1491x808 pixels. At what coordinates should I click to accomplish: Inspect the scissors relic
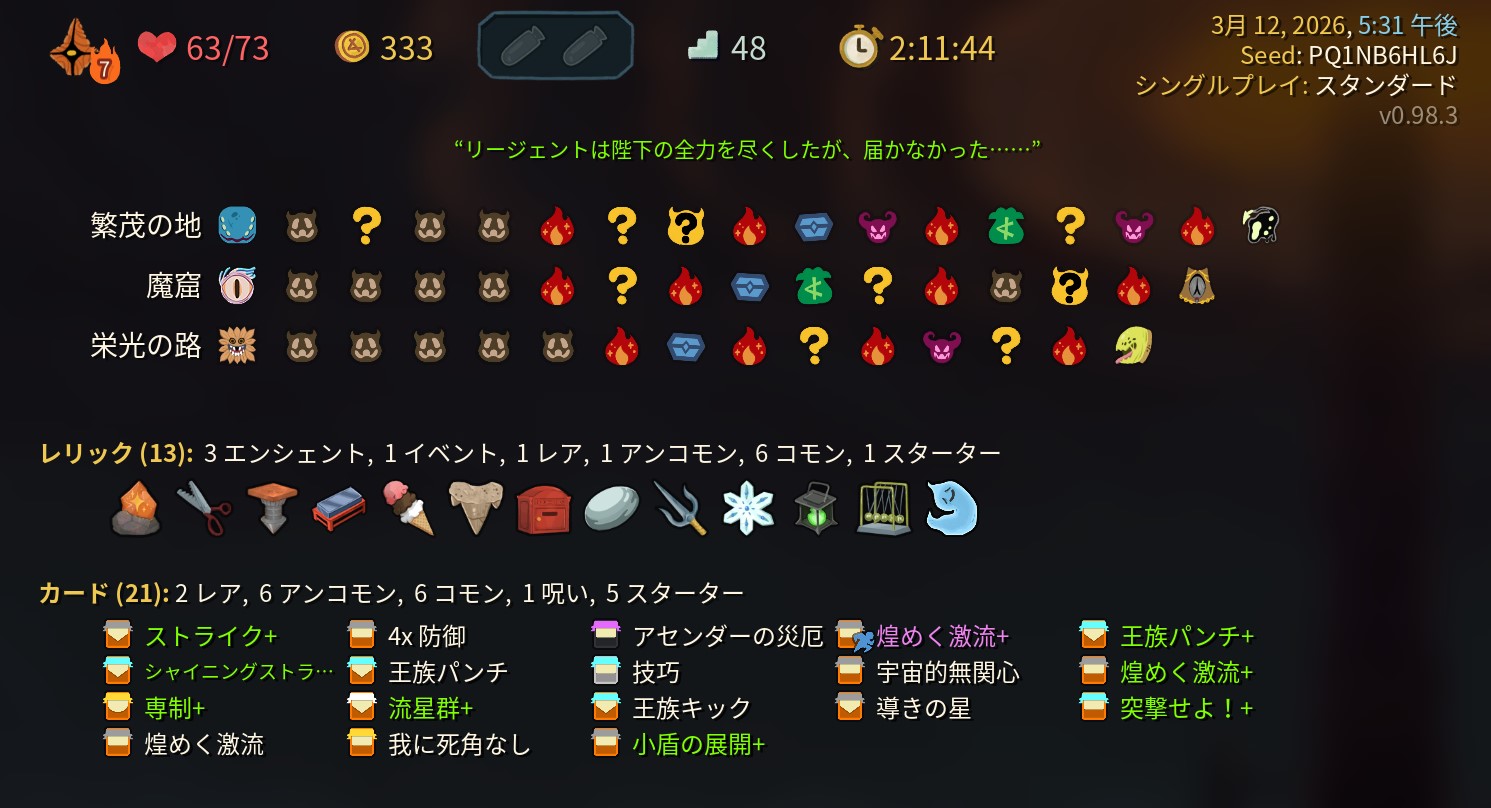(203, 507)
